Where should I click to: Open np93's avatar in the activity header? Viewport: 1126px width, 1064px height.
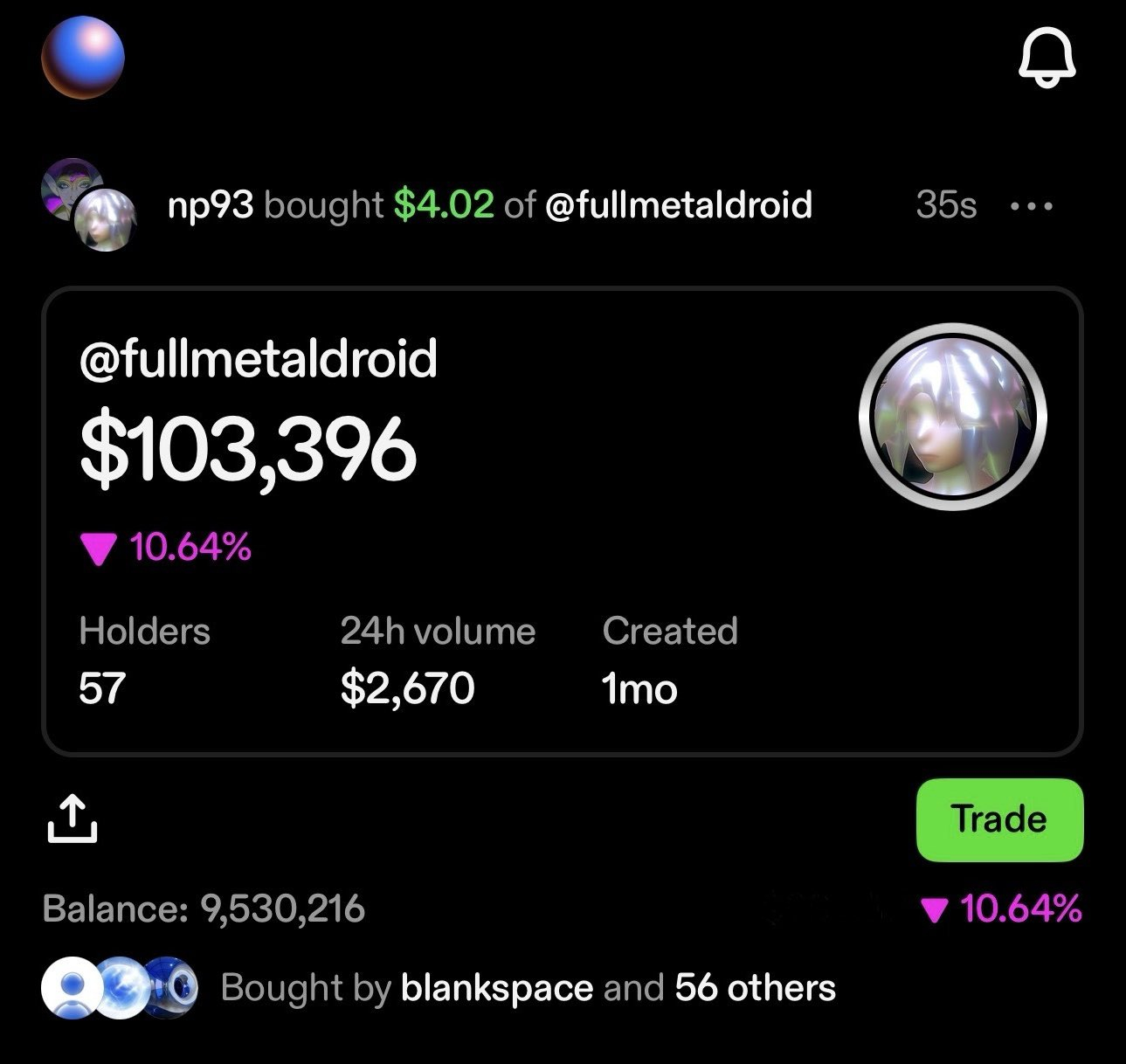[x=73, y=185]
